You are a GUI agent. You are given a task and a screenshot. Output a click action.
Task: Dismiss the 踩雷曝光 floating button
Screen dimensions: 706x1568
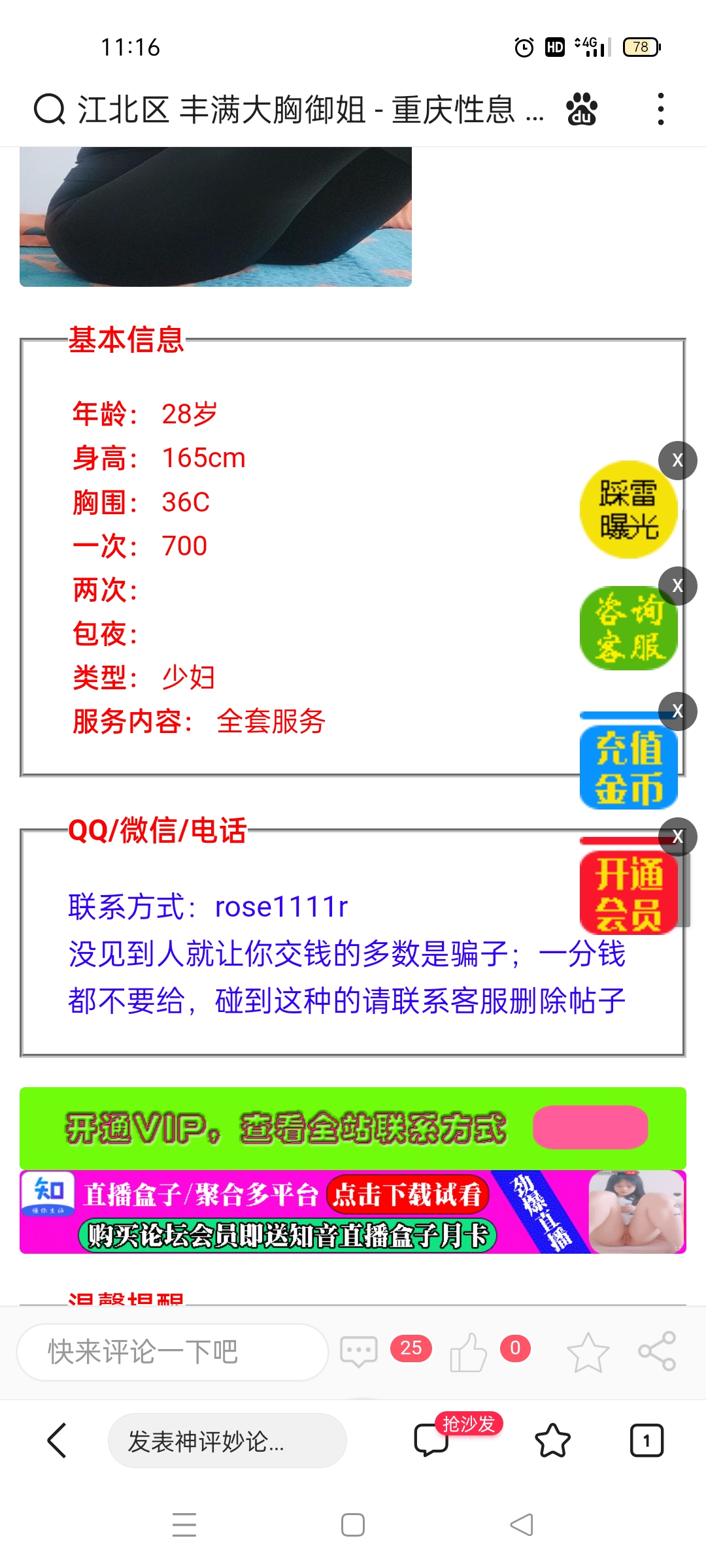[x=677, y=461]
